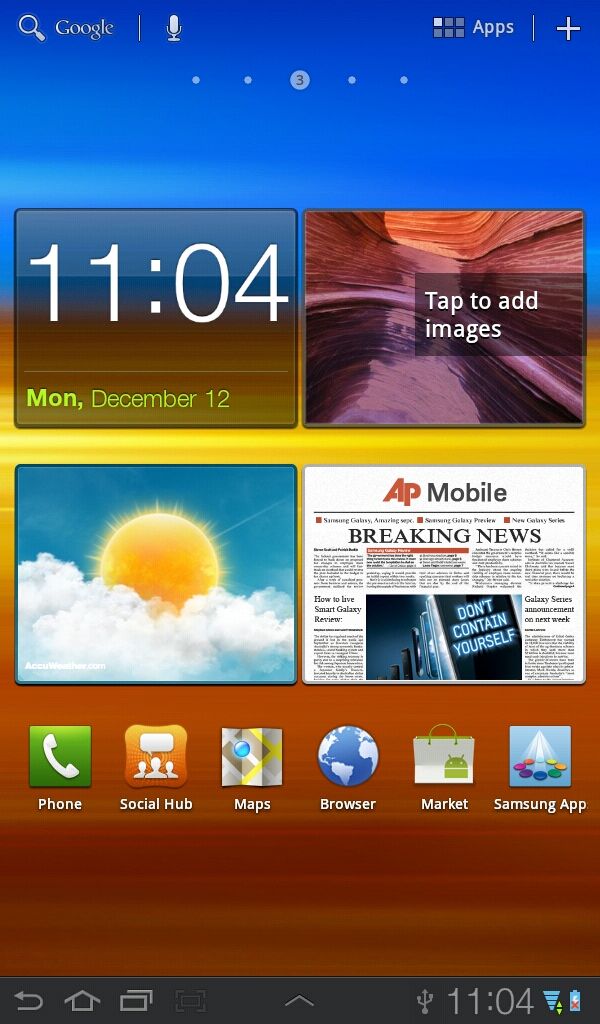Tap the plus icon to add widgets
Viewport: 600px width, 1024px height.
[x=568, y=28]
